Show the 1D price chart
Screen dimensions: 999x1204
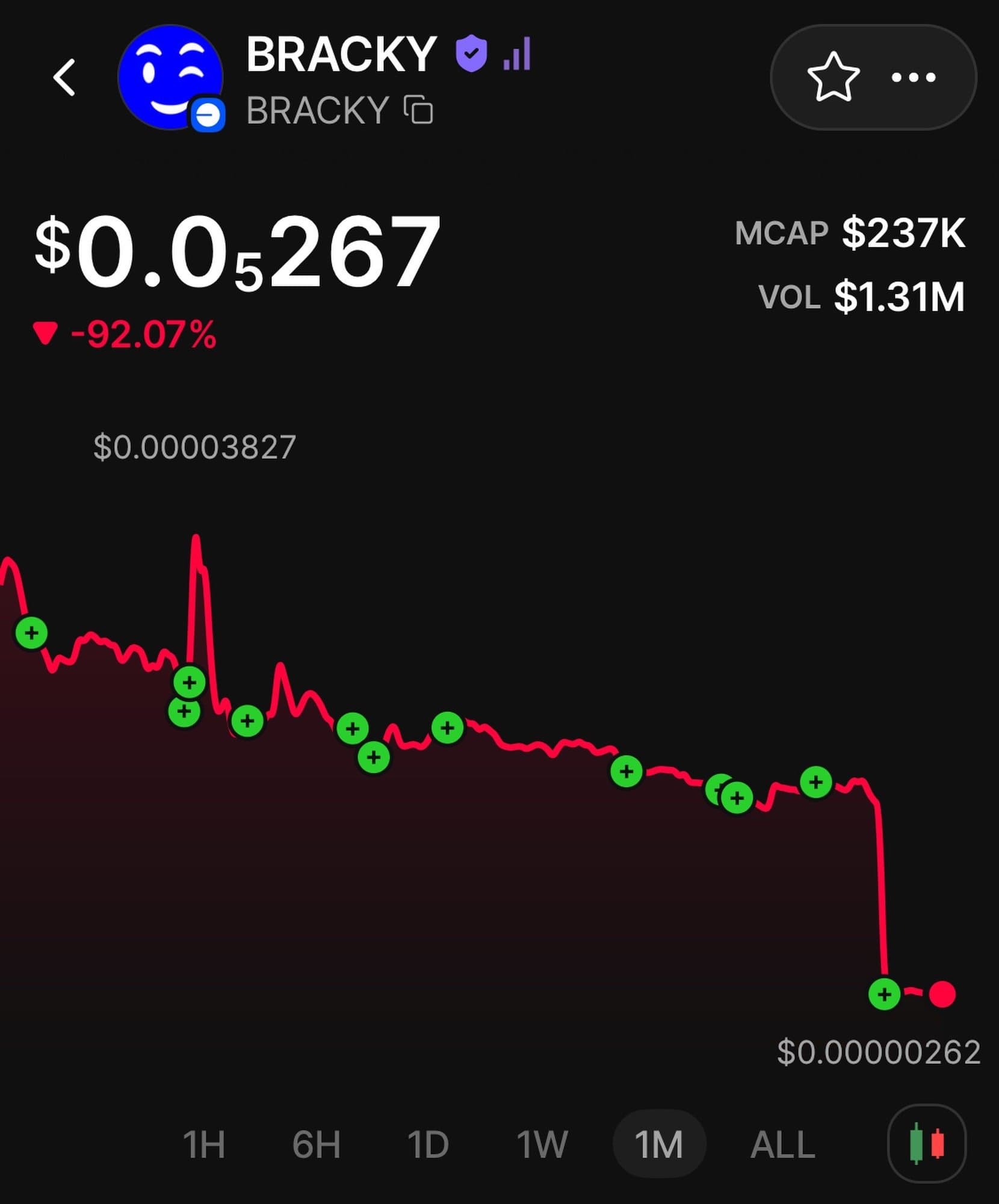click(x=428, y=1145)
